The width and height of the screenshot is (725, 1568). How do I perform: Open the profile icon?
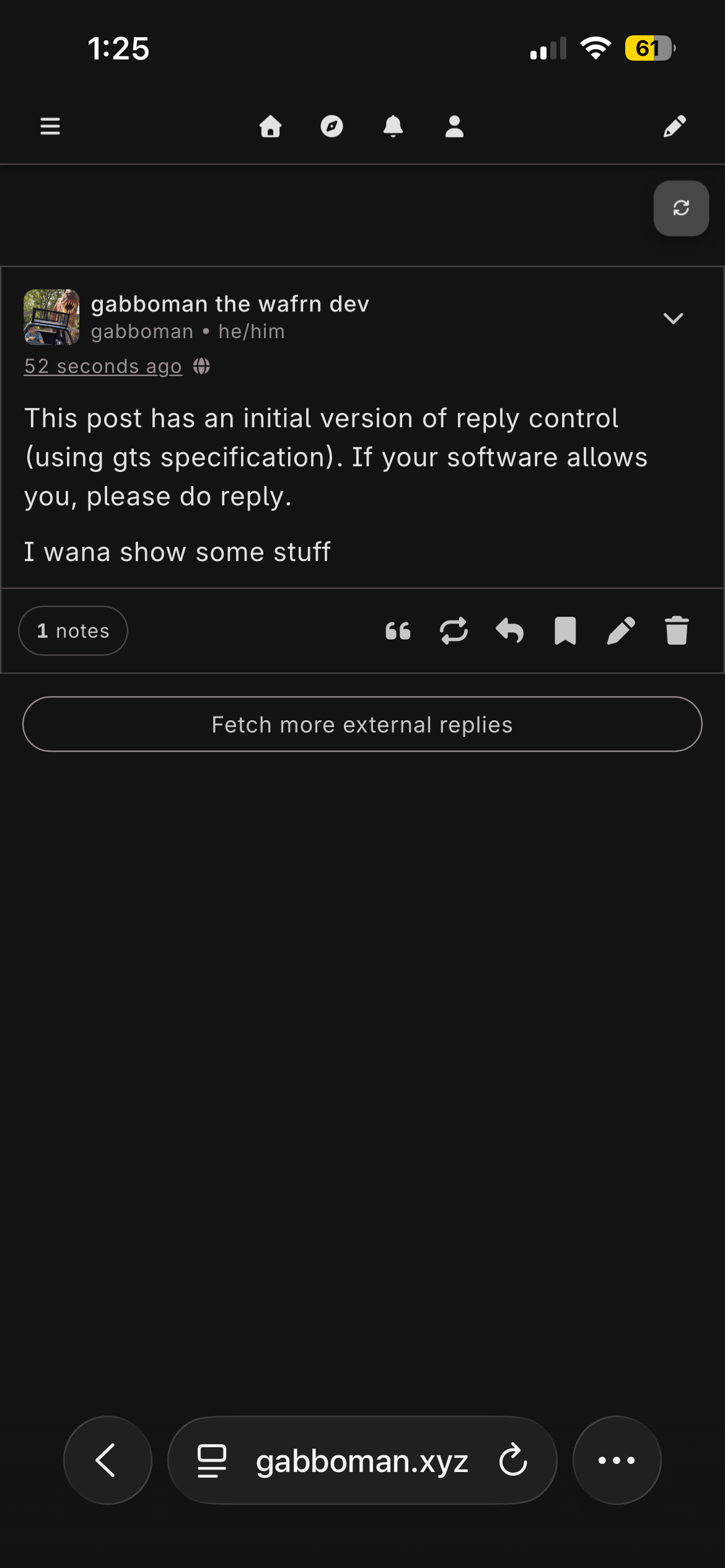454,126
